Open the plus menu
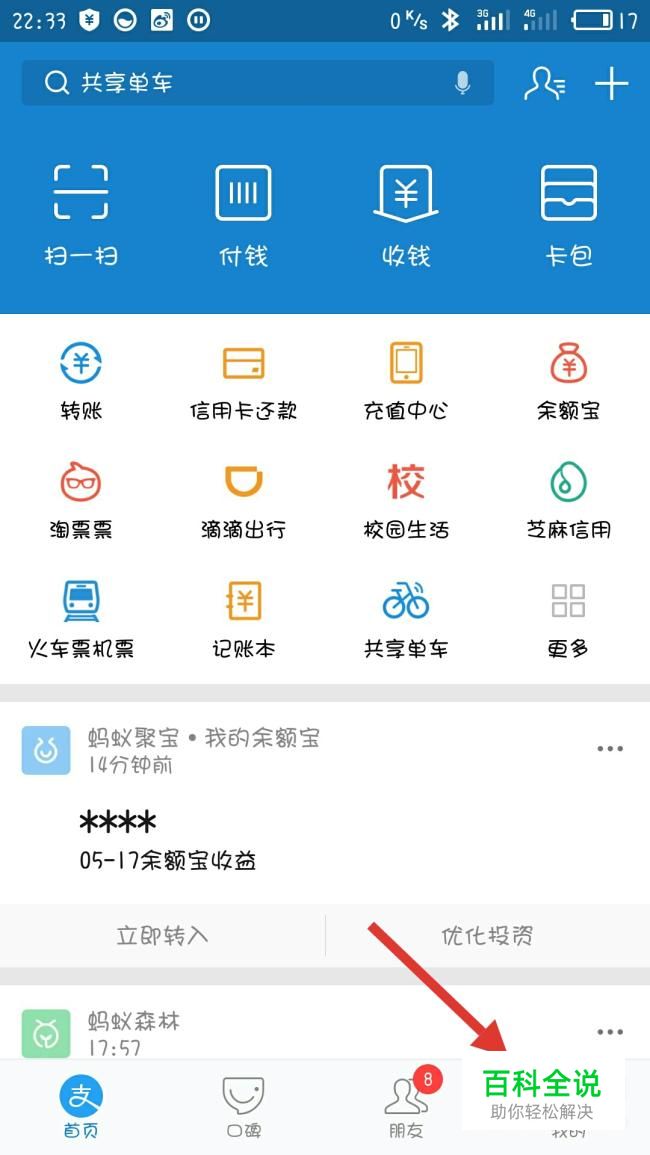Image resolution: width=650 pixels, height=1155 pixels. 612,83
